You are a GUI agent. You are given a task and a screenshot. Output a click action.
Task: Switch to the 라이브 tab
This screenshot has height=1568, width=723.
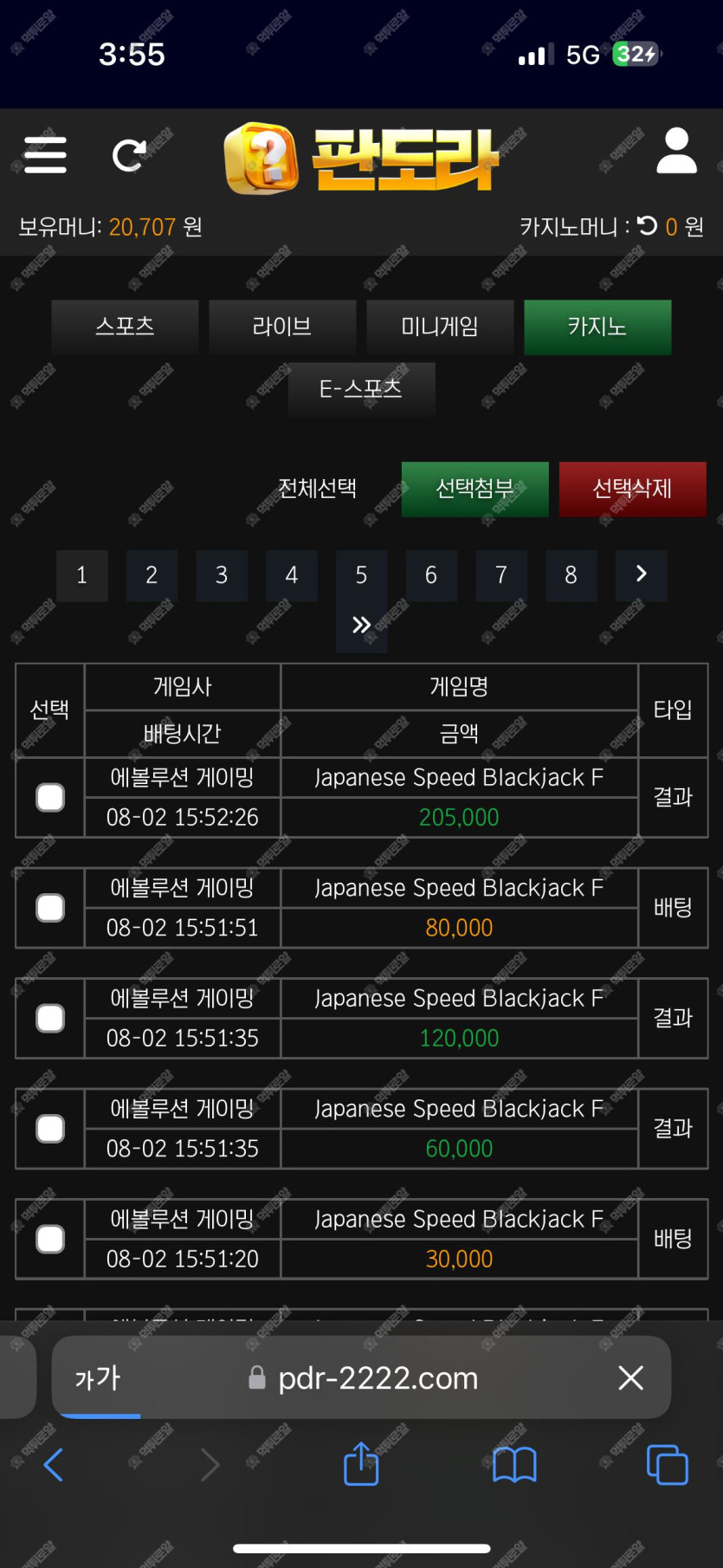[x=282, y=327]
